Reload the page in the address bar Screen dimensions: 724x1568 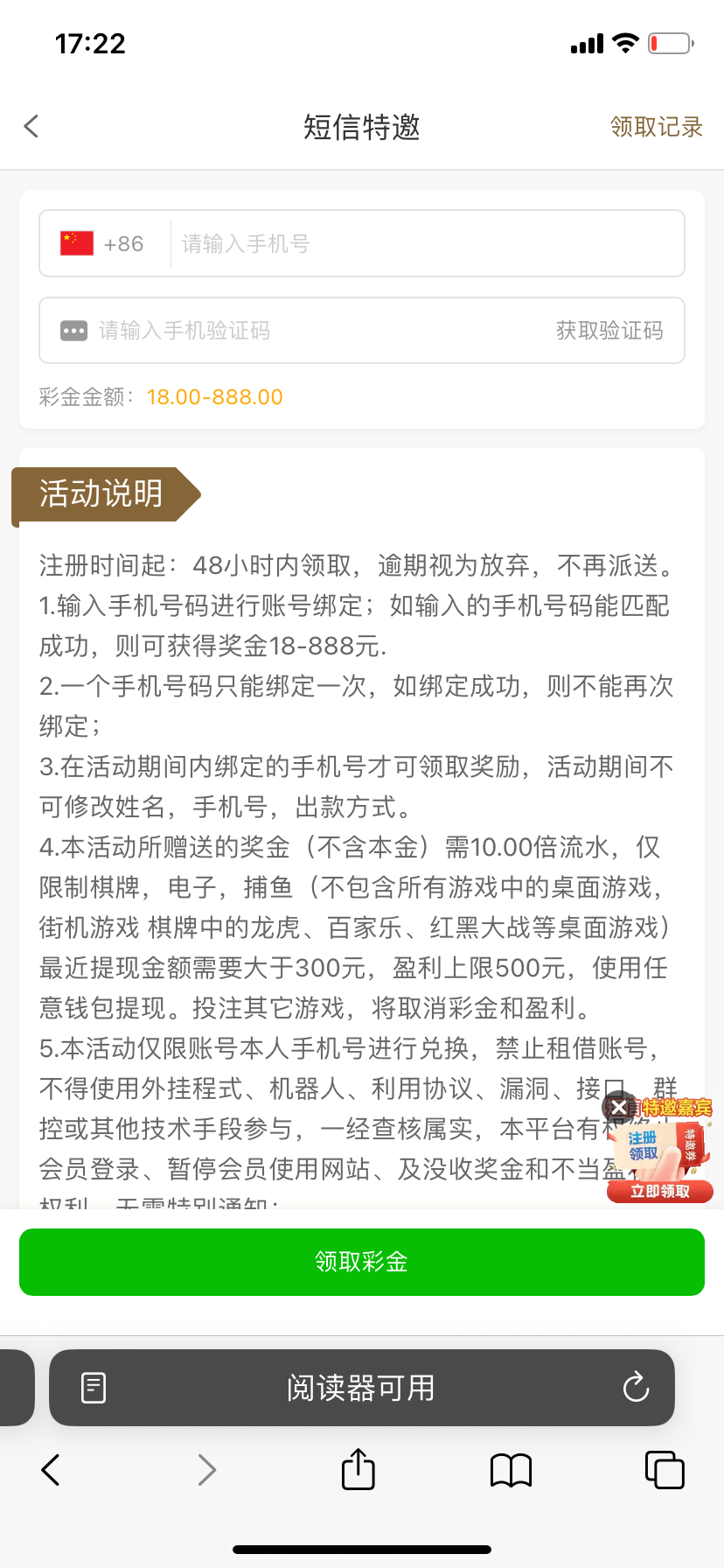click(636, 1388)
